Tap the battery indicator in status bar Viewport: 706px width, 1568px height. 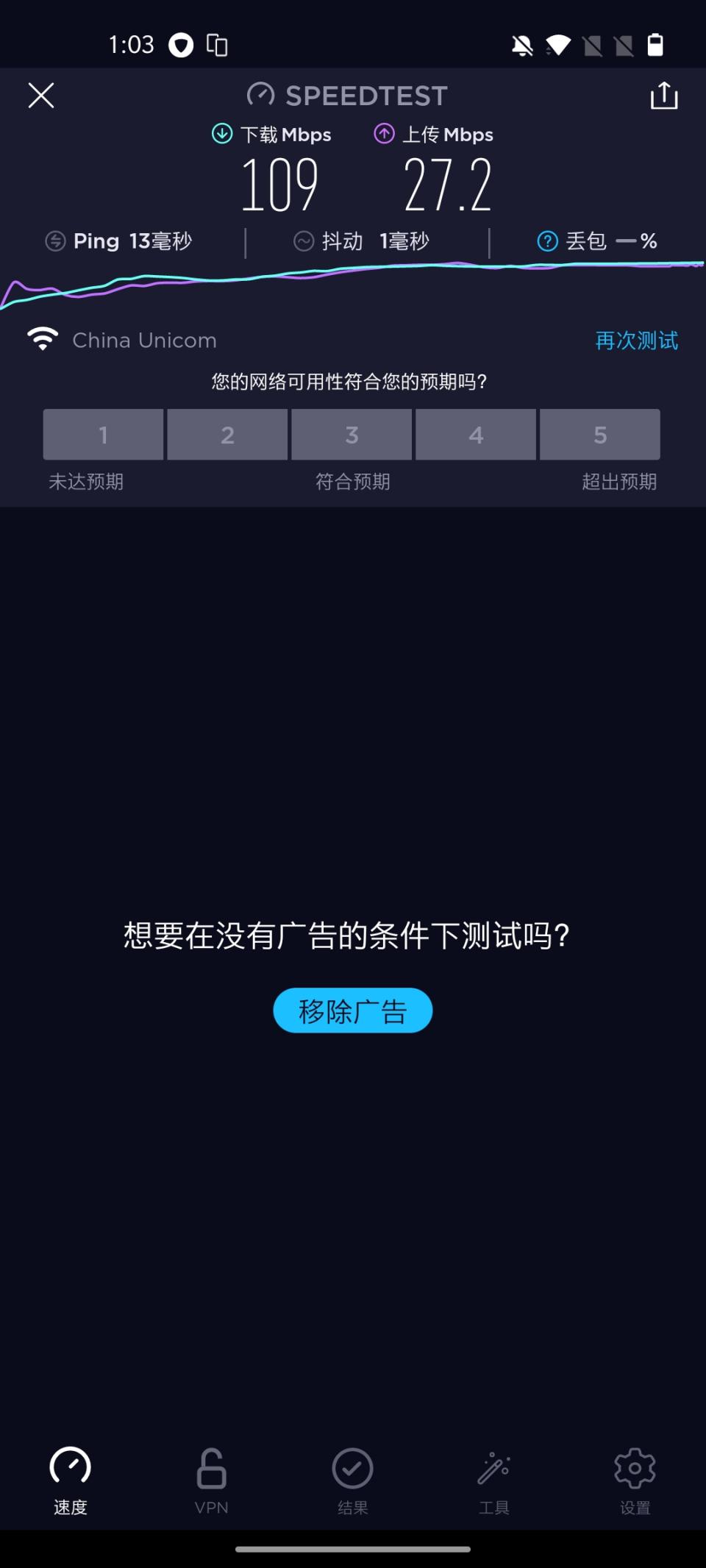coord(655,45)
